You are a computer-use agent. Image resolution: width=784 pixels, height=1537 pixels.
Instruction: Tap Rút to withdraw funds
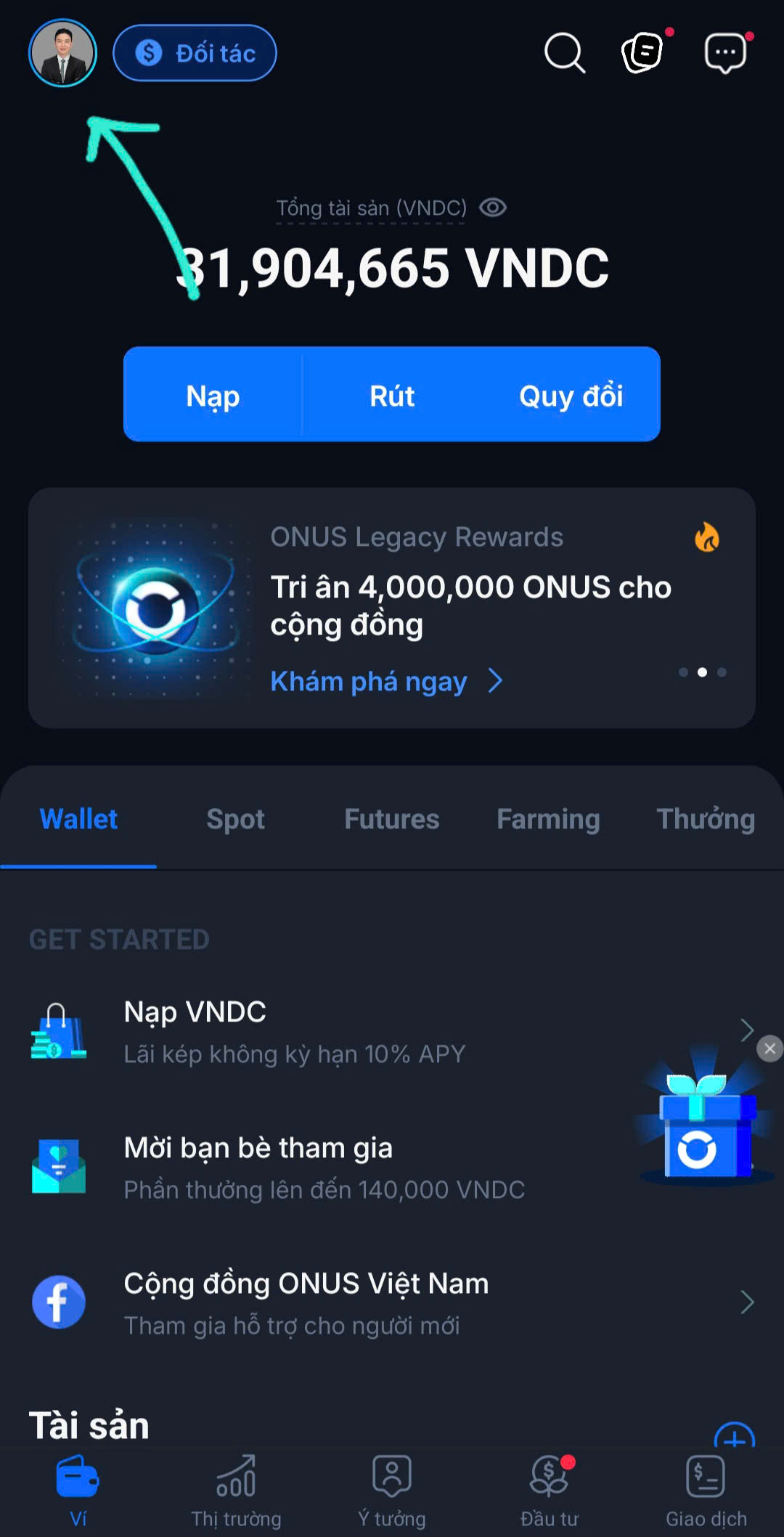coord(392,396)
